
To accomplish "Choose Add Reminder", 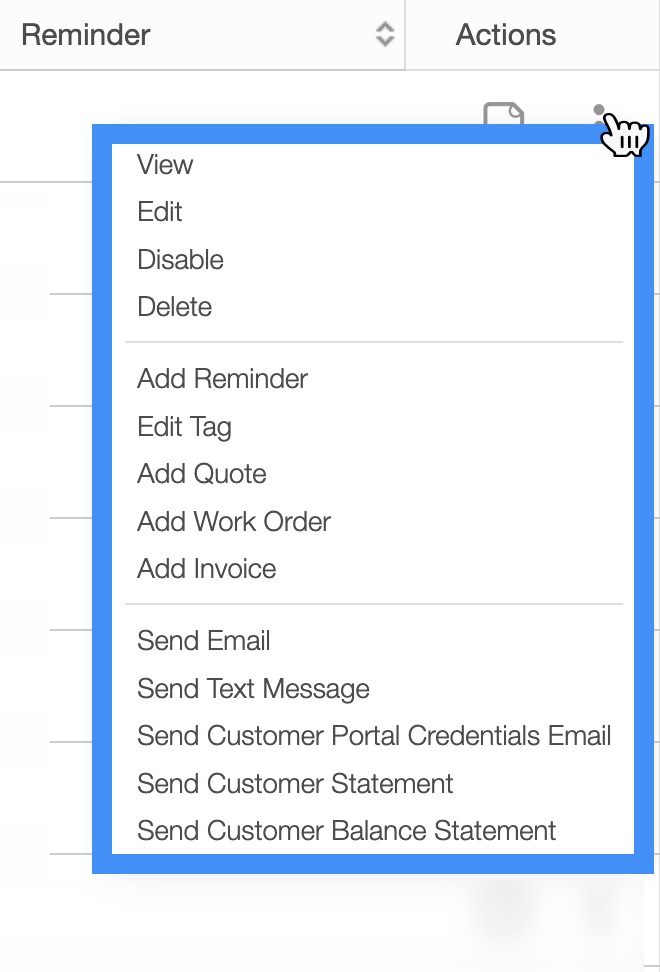I will (x=222, y=379).
